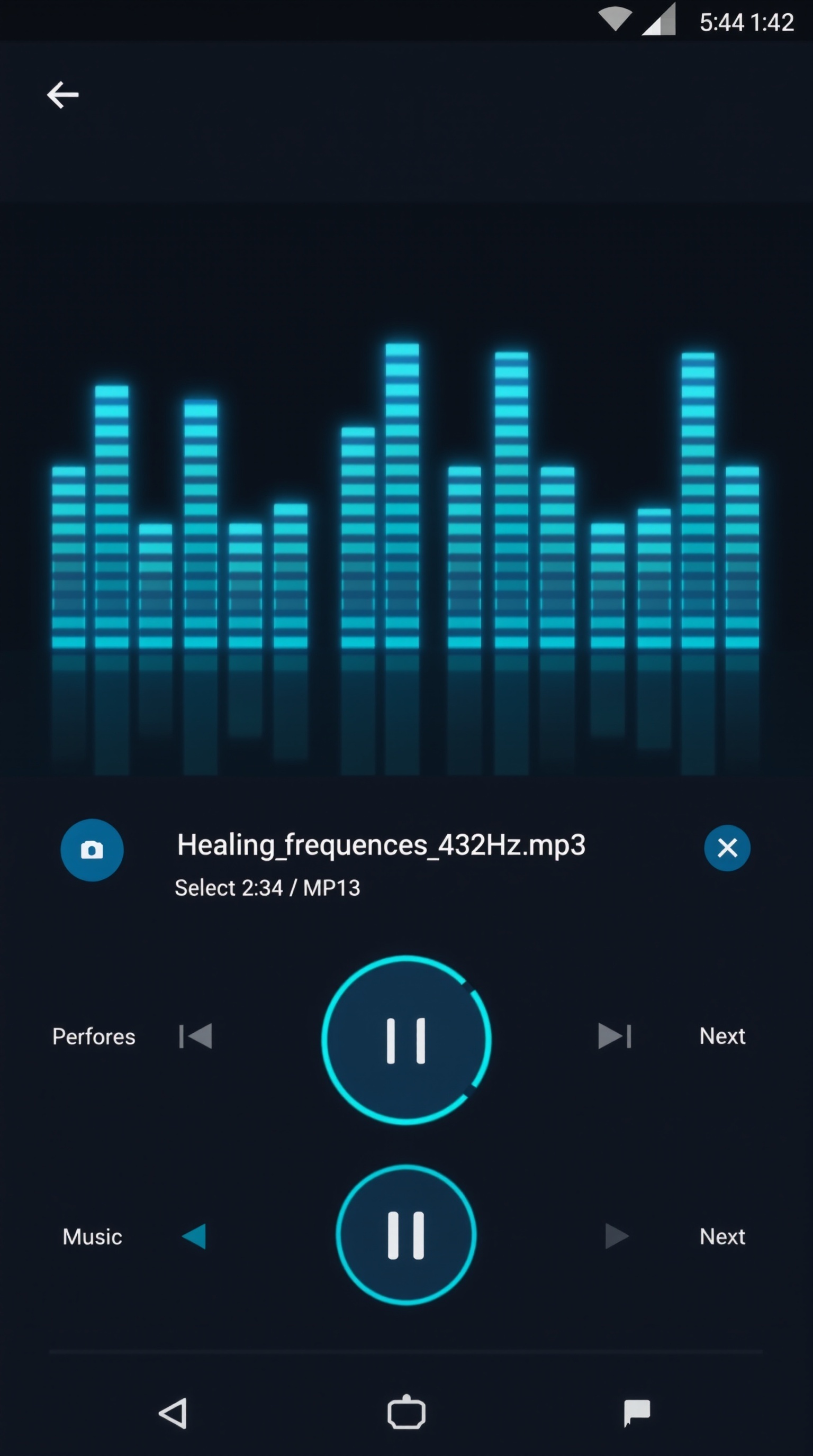Go back using the top-left arrow
Screen dimensions: 813x1456
coord(62,95)
